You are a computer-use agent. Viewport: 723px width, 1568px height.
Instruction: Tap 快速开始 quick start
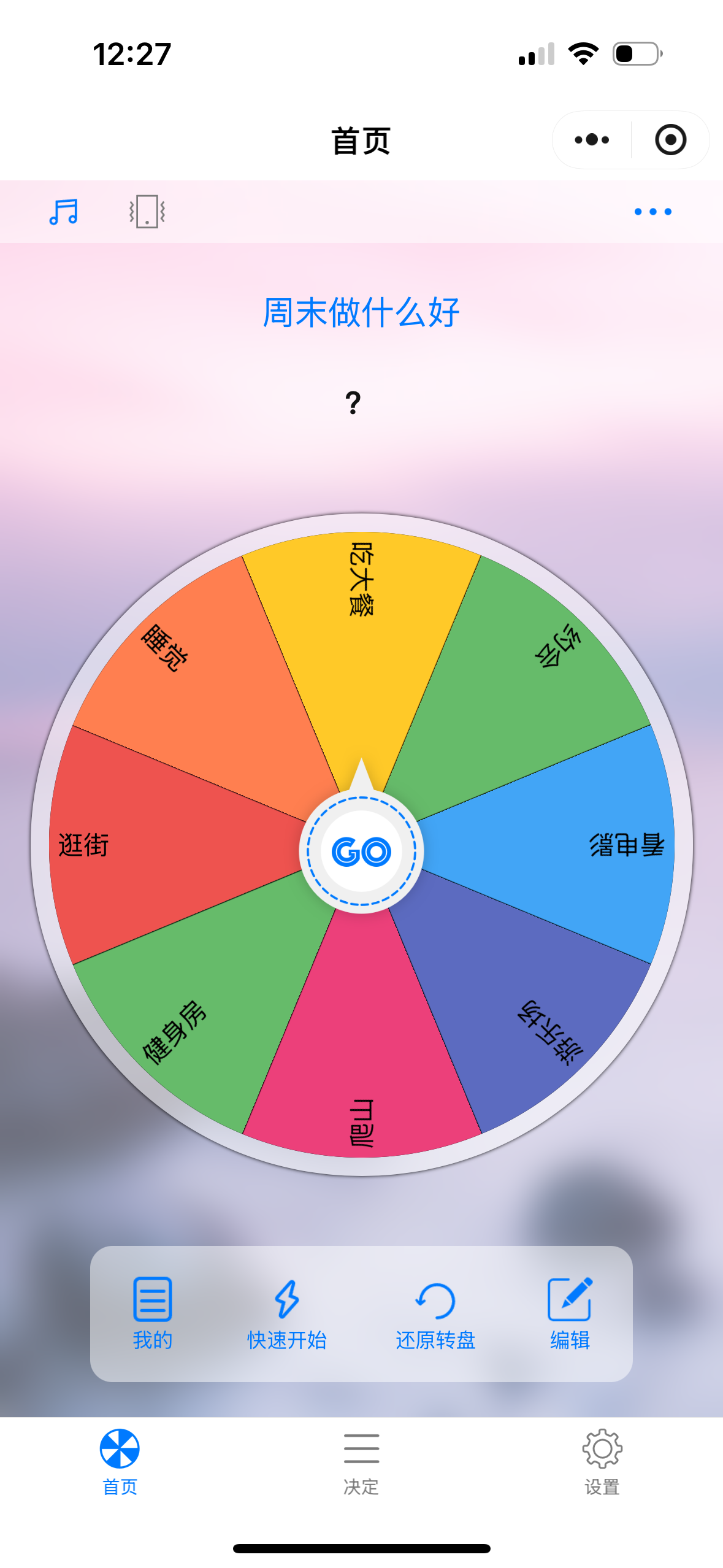click(286, 1313)
